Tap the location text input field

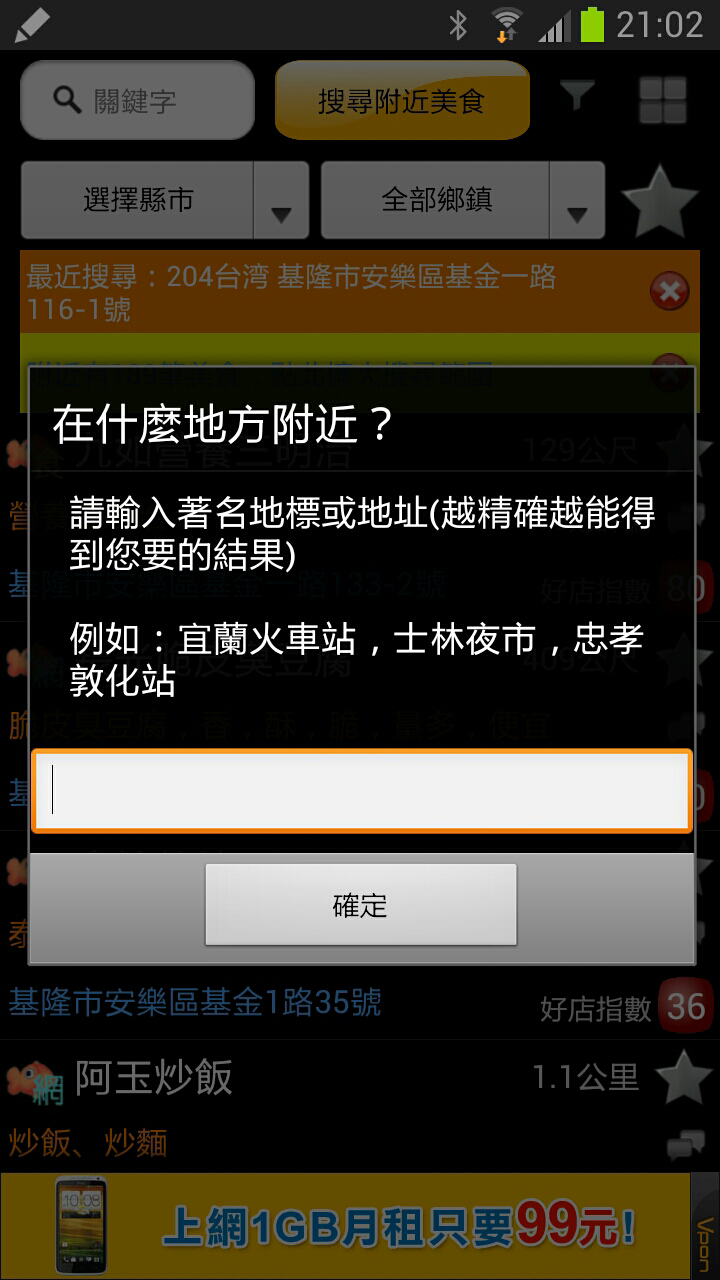click(x=361, y=791)
